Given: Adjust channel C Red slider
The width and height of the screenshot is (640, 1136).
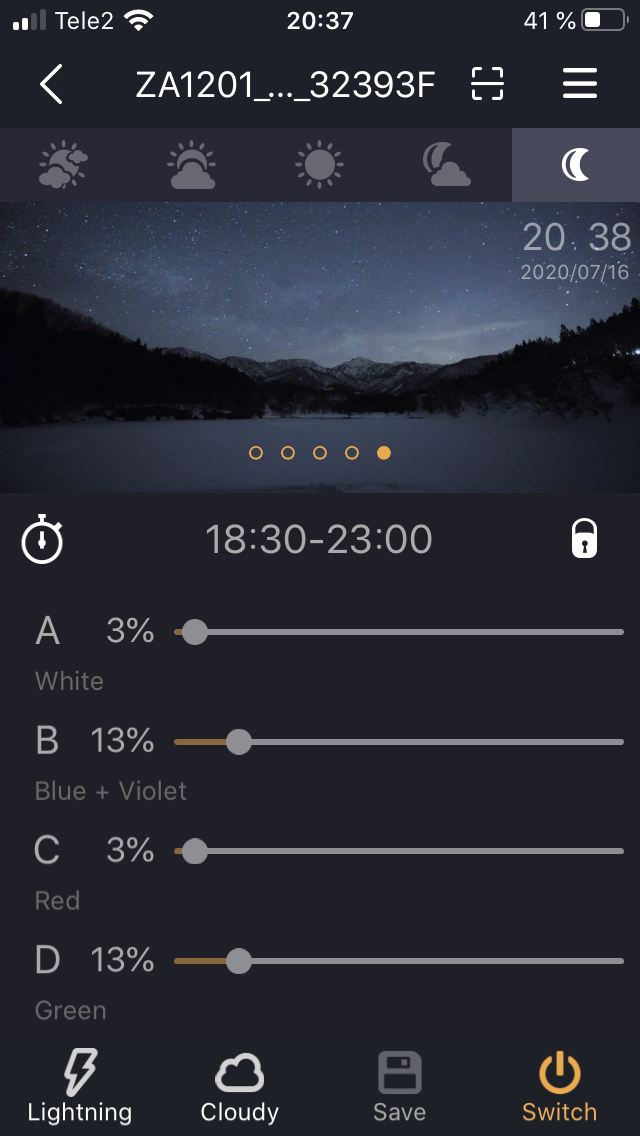Looking at the screenshot, I should point(195,852).
